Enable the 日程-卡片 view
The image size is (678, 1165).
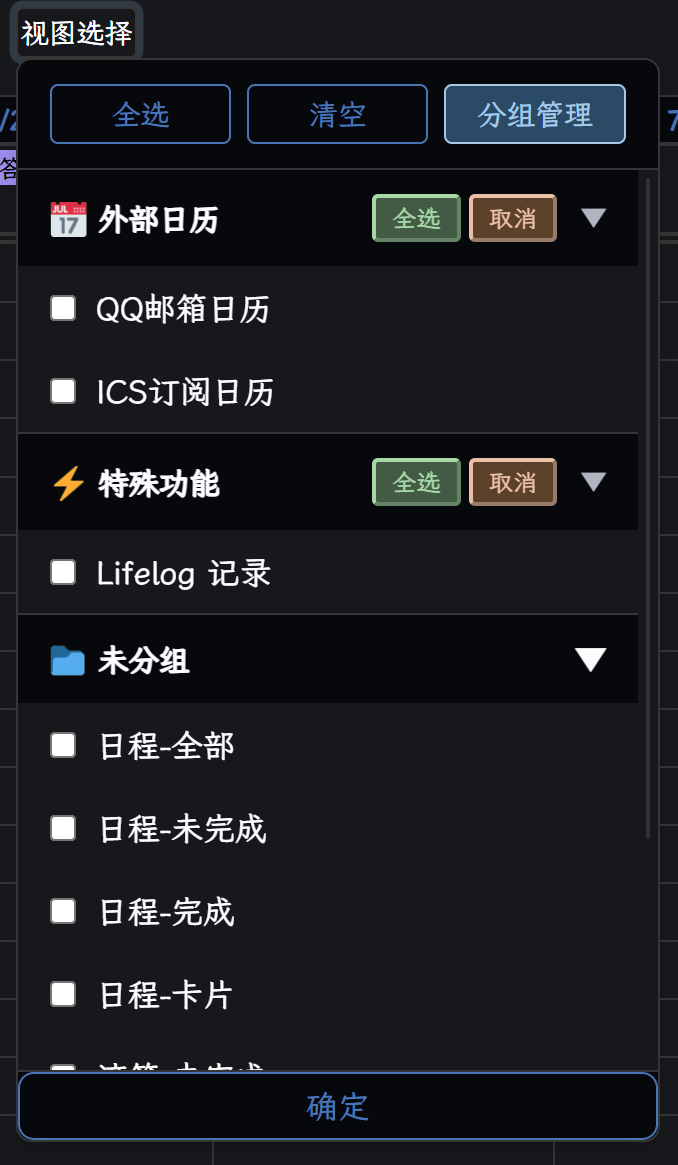click(63, 994)
